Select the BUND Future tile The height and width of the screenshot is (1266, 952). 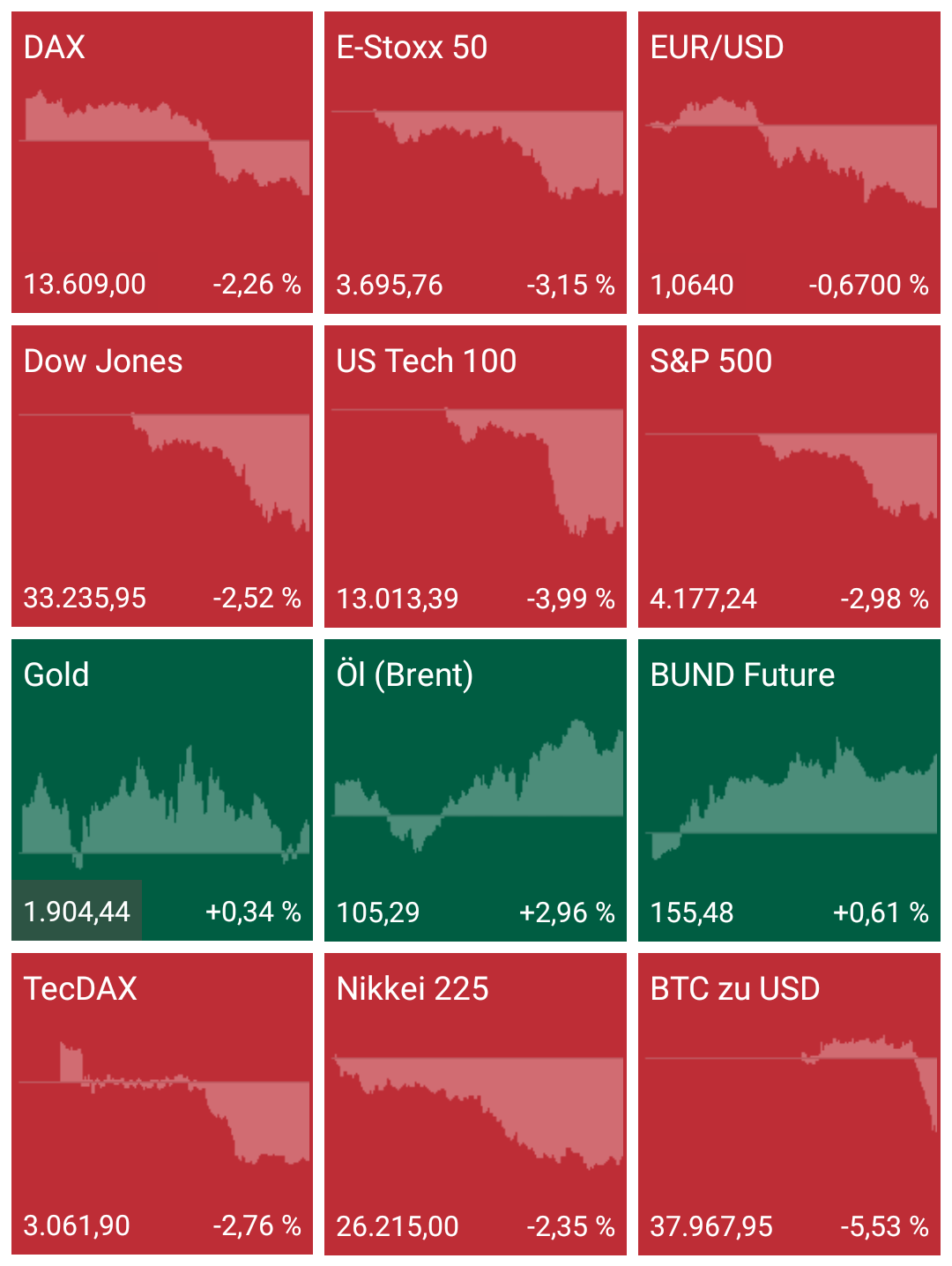pyautogui.click(x=789, y=790)
